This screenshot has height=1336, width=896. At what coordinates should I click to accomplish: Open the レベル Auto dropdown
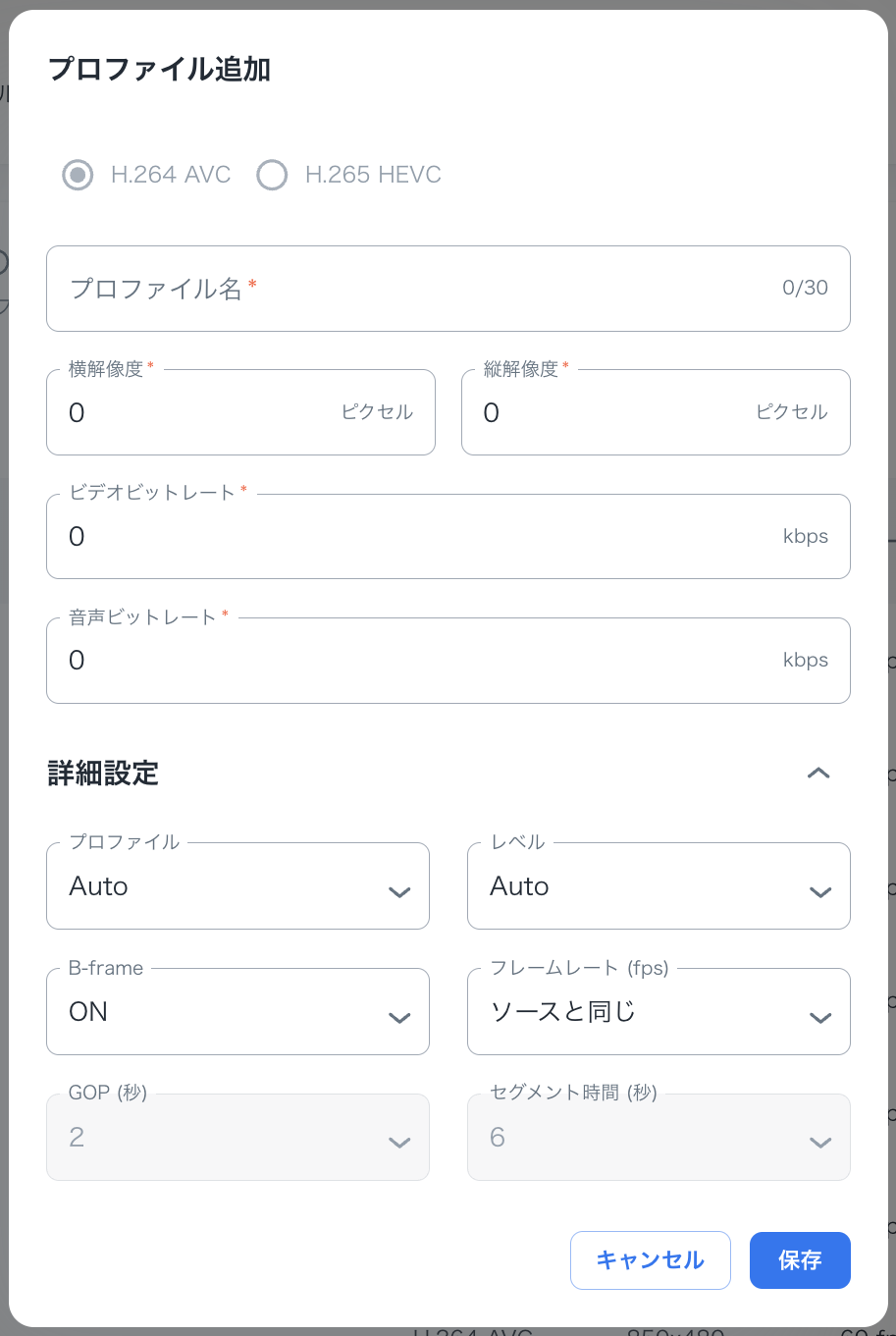click(659, 885)
